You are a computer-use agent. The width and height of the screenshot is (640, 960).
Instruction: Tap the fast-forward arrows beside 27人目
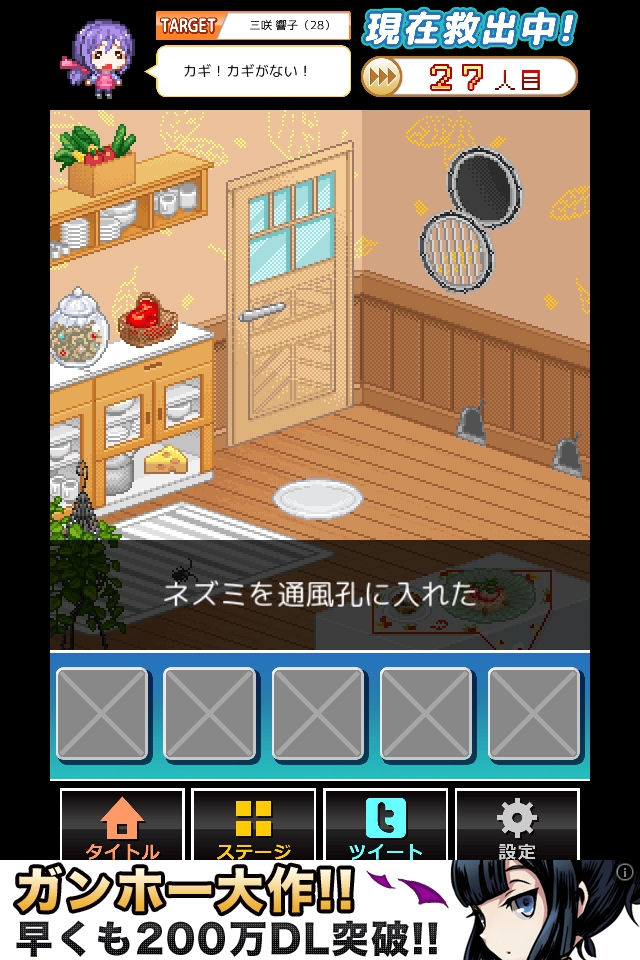381,77
